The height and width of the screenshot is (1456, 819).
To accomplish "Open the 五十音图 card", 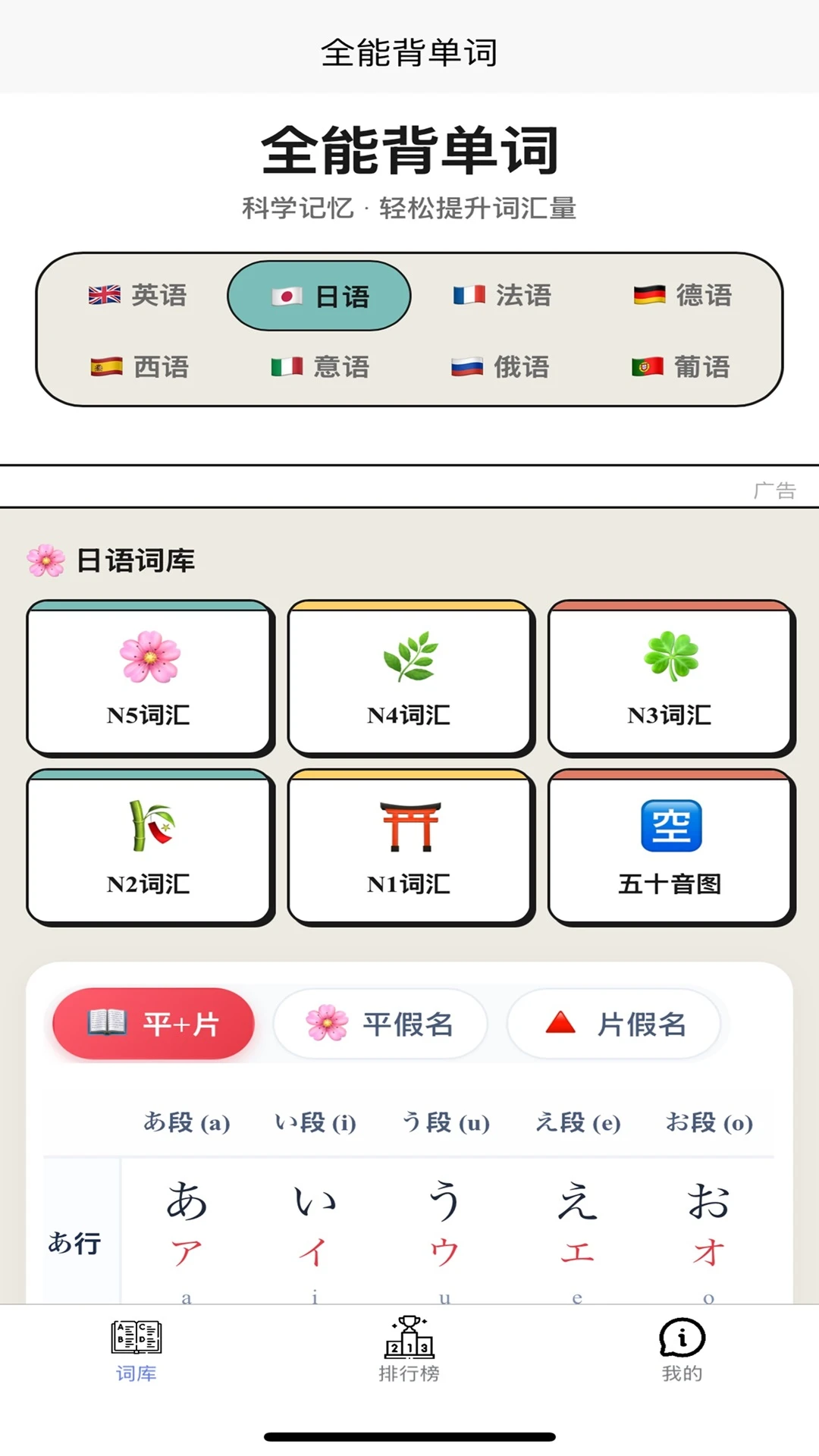I will point(670,847).
